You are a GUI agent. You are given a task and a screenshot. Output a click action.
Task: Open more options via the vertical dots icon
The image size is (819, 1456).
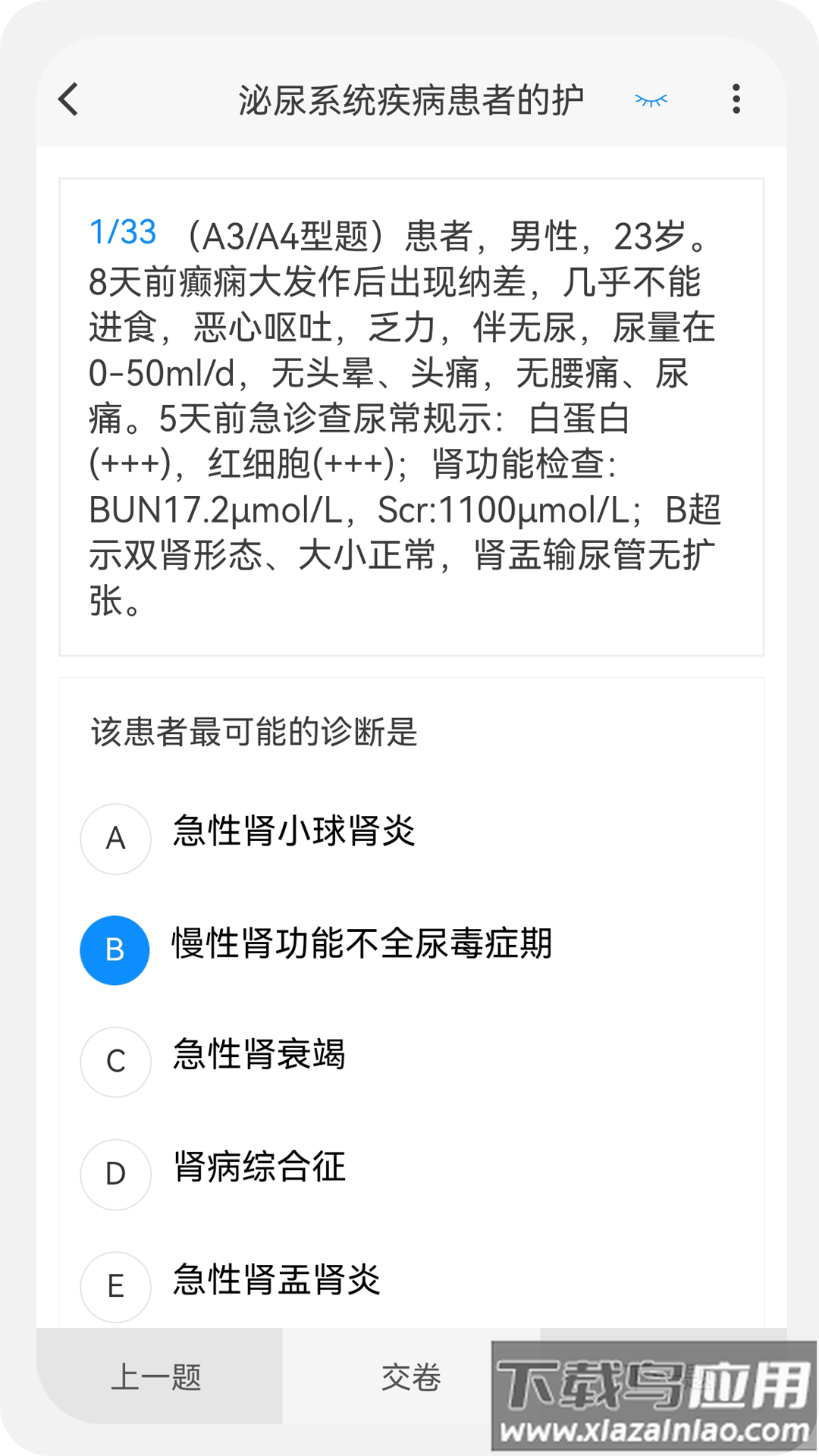coord(735,99)
